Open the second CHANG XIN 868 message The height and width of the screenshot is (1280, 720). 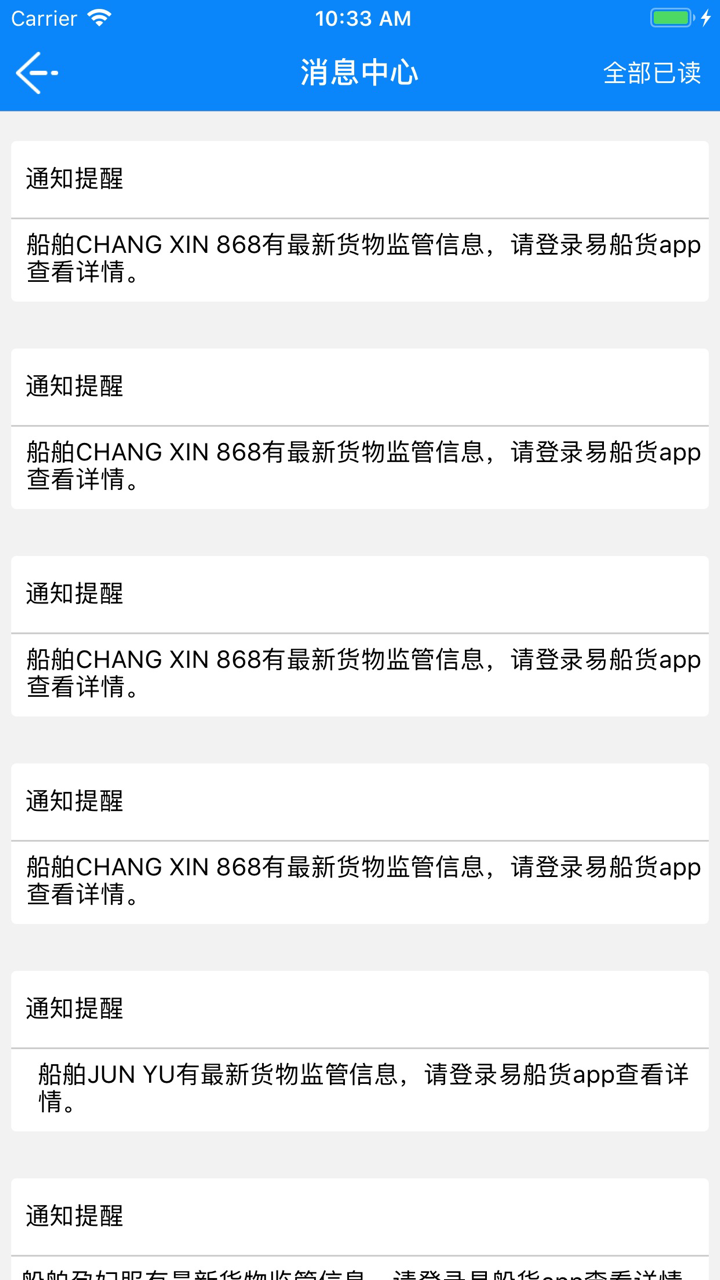pyautogui.click(x=360, y=466)
